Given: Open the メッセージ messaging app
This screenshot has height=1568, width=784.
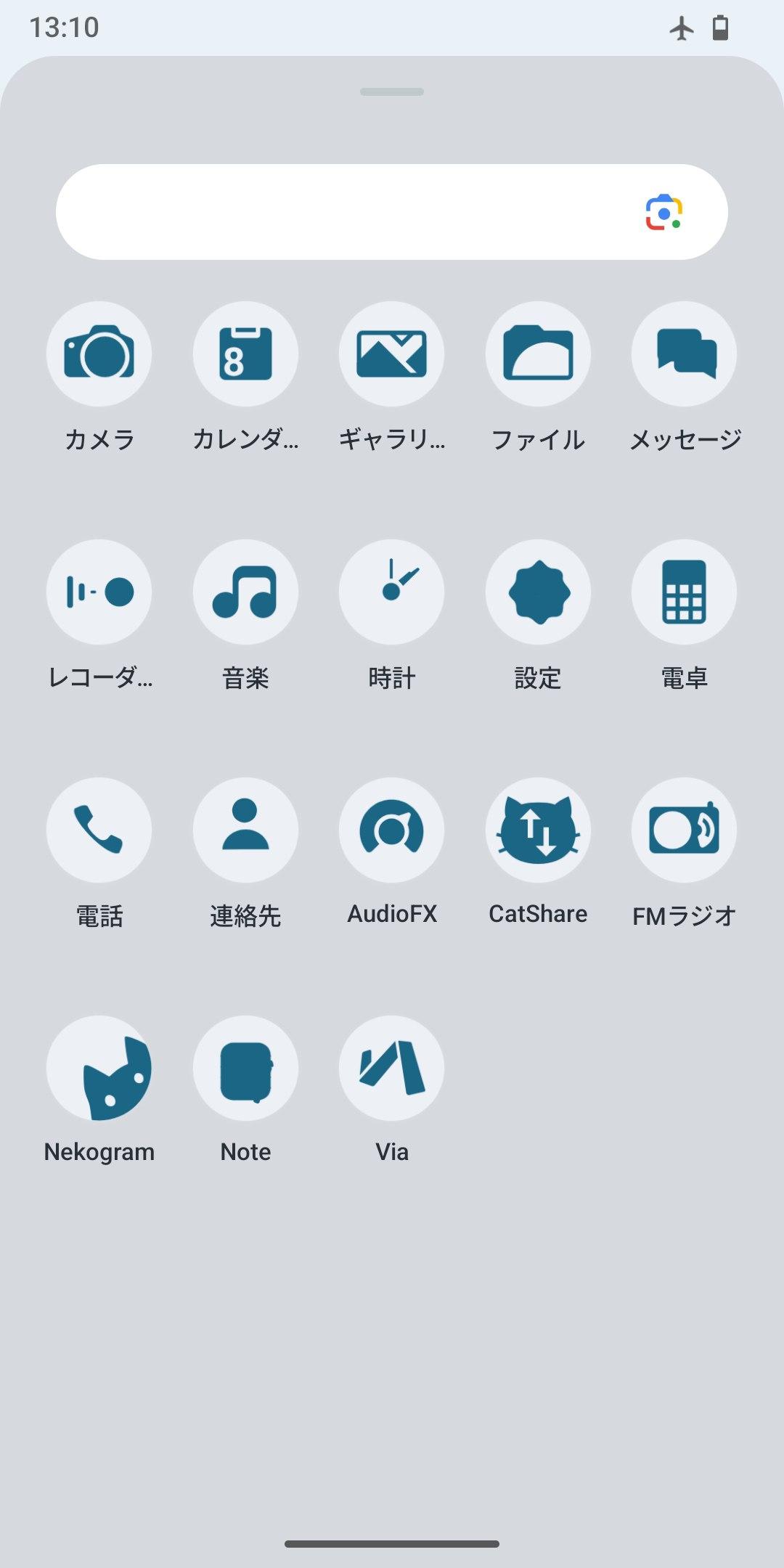Looking at the screenshot, I should coord(685,354).
